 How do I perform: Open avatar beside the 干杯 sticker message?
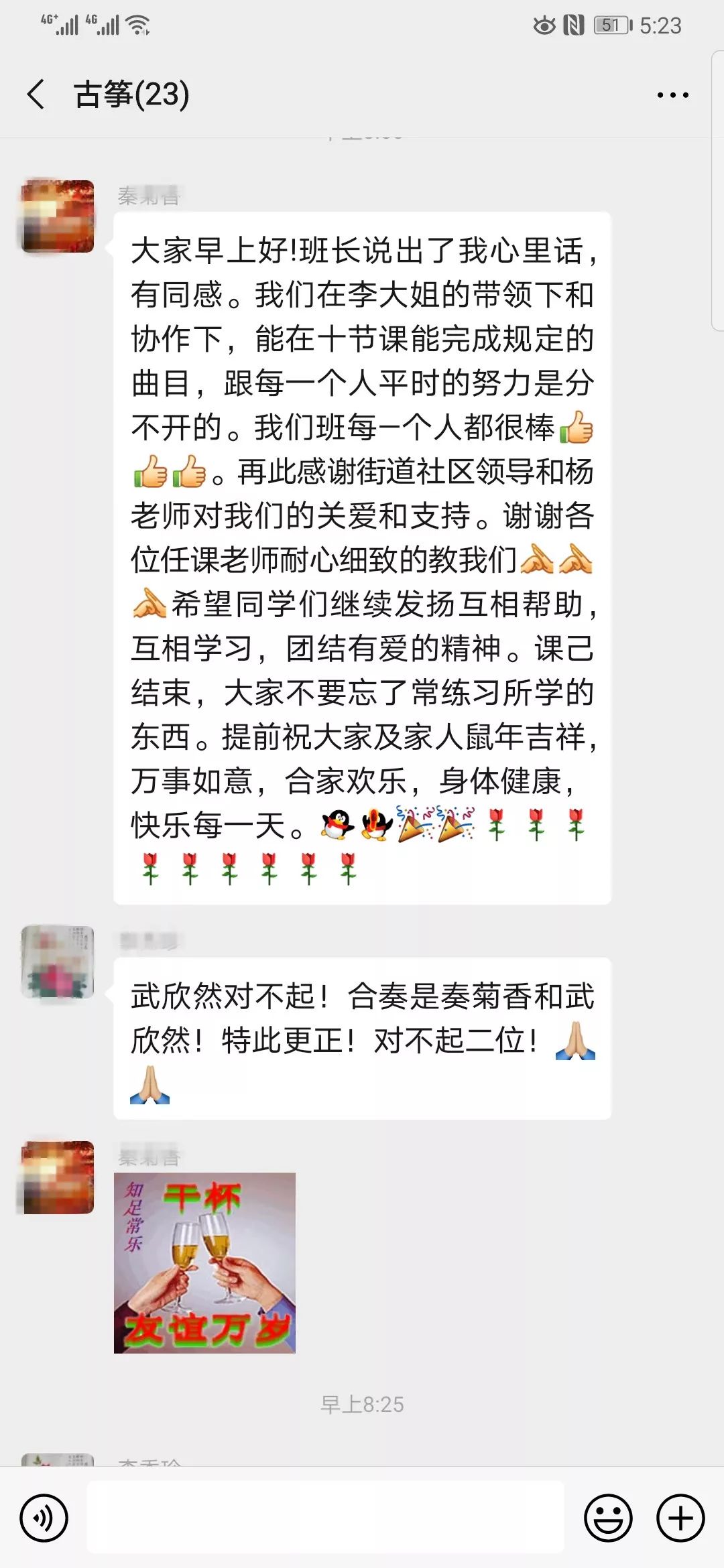click(x=58, y=1178)
